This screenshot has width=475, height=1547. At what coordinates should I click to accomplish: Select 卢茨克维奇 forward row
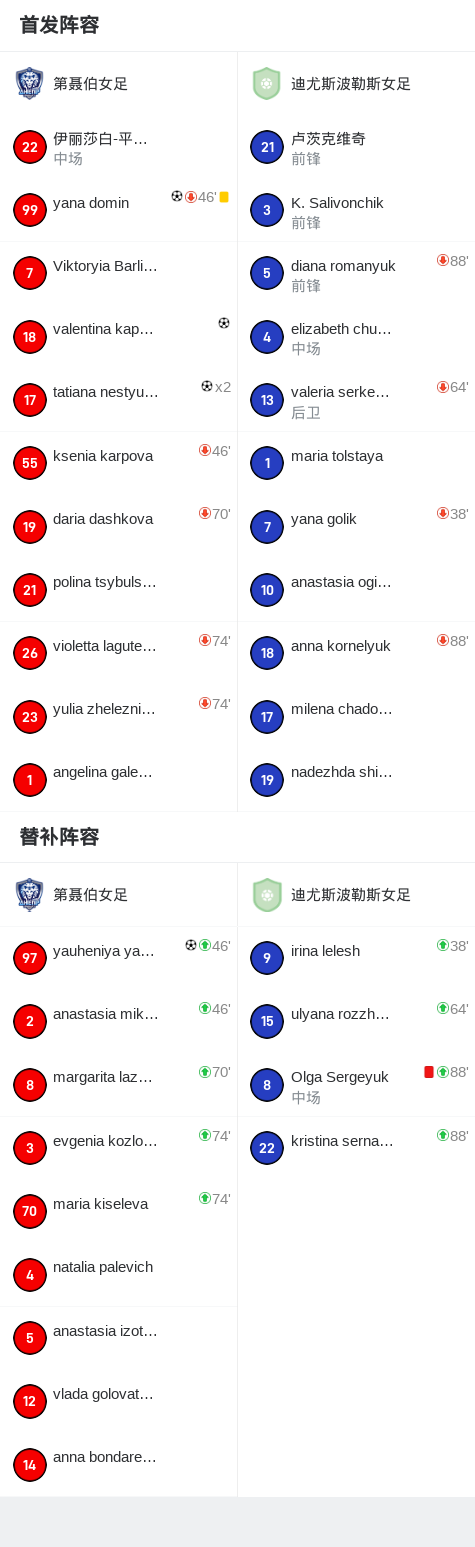356,147
